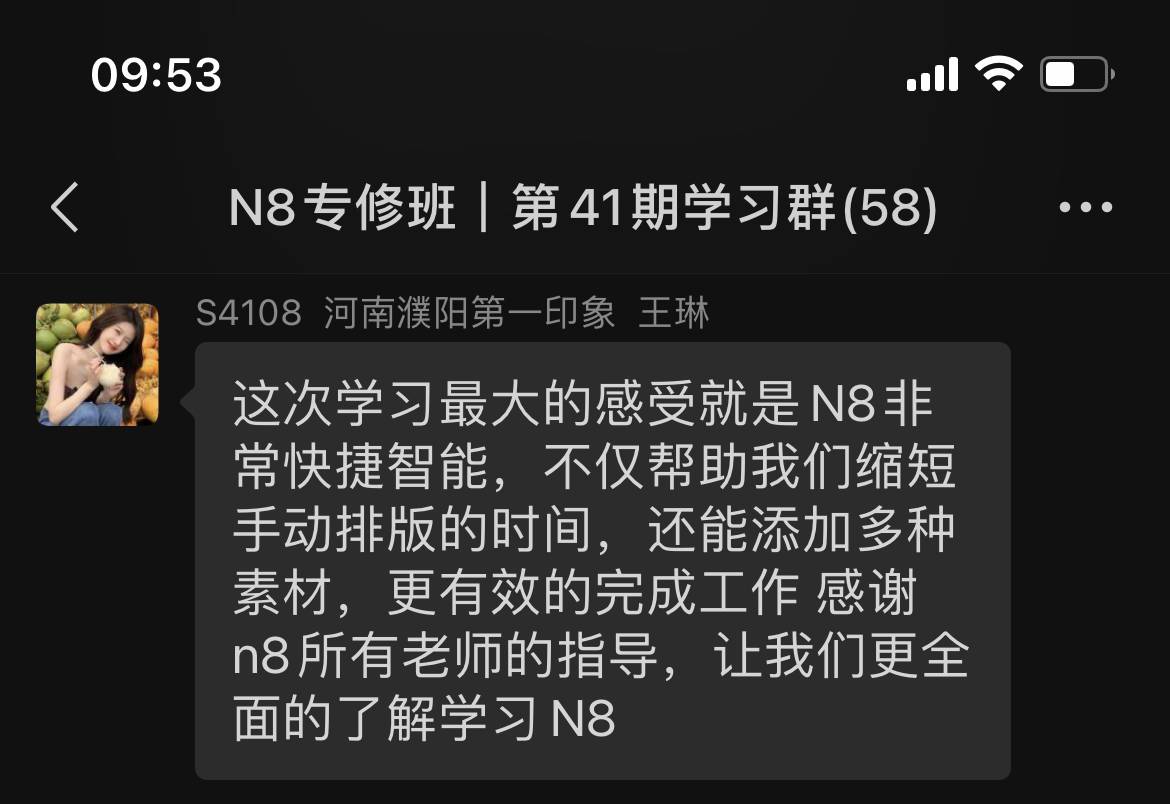Open the group chat's three-dot menu
Viewport: 1170px width, 804px height.
1085,208
